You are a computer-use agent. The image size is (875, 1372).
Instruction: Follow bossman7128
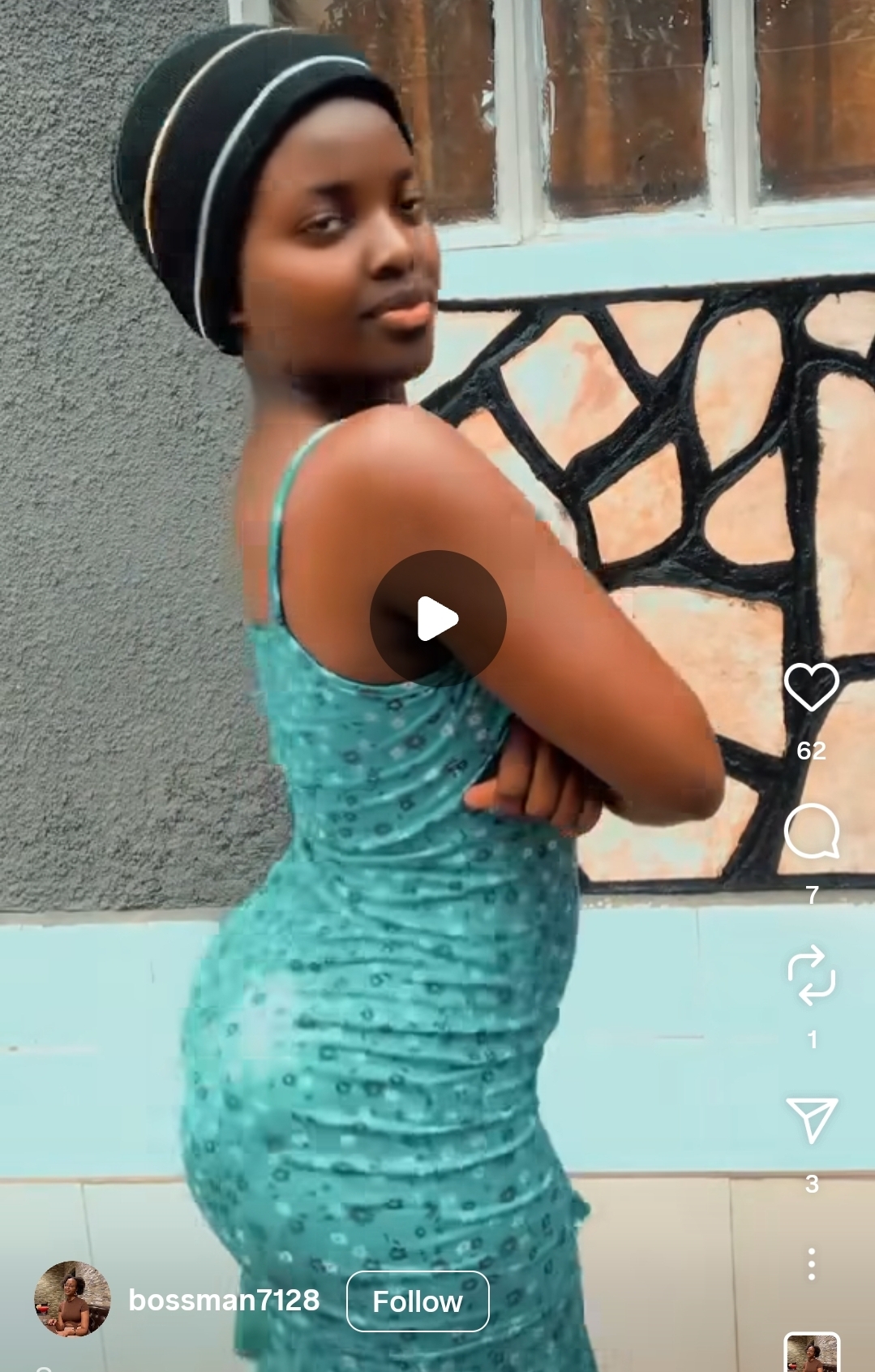click(x=418, y=1301)
